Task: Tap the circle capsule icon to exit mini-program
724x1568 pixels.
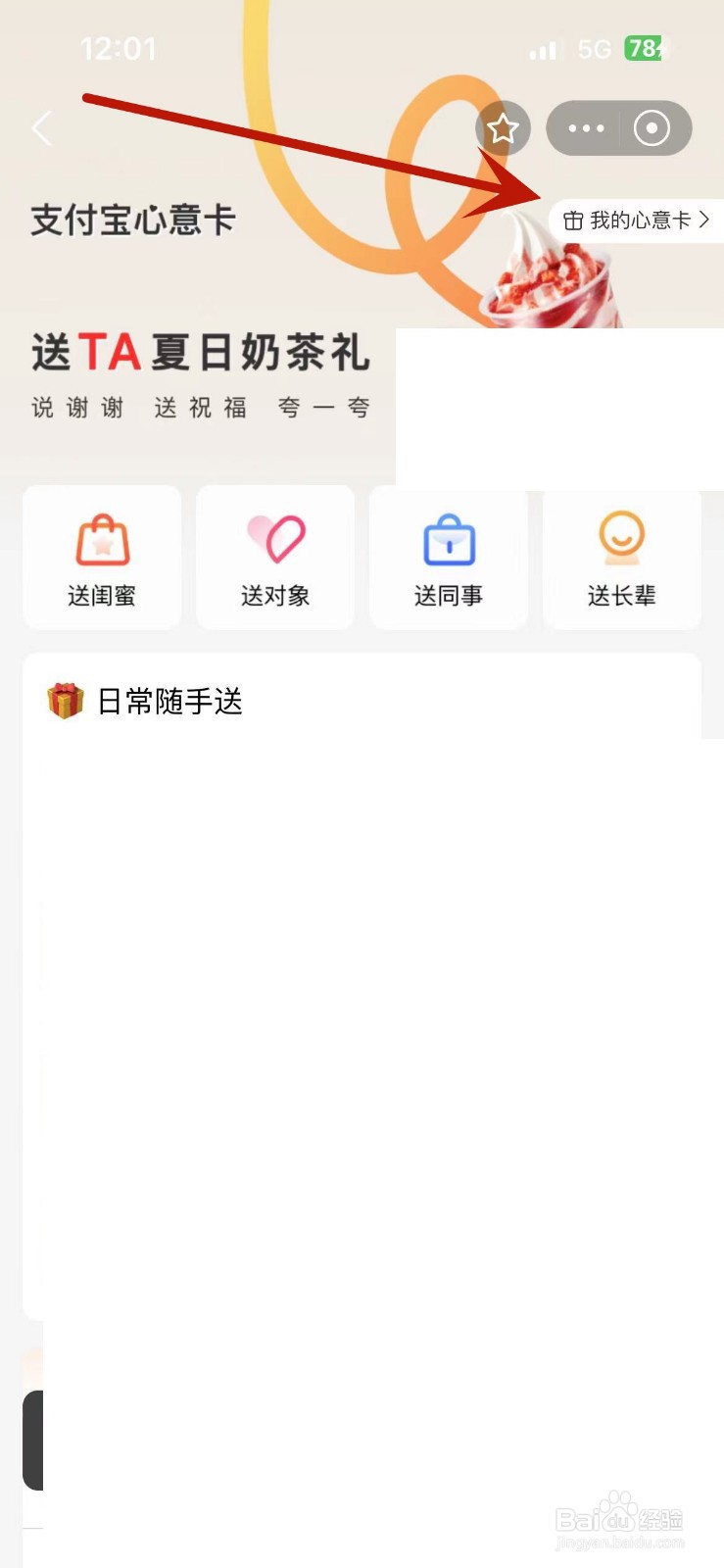Action: 650,128
